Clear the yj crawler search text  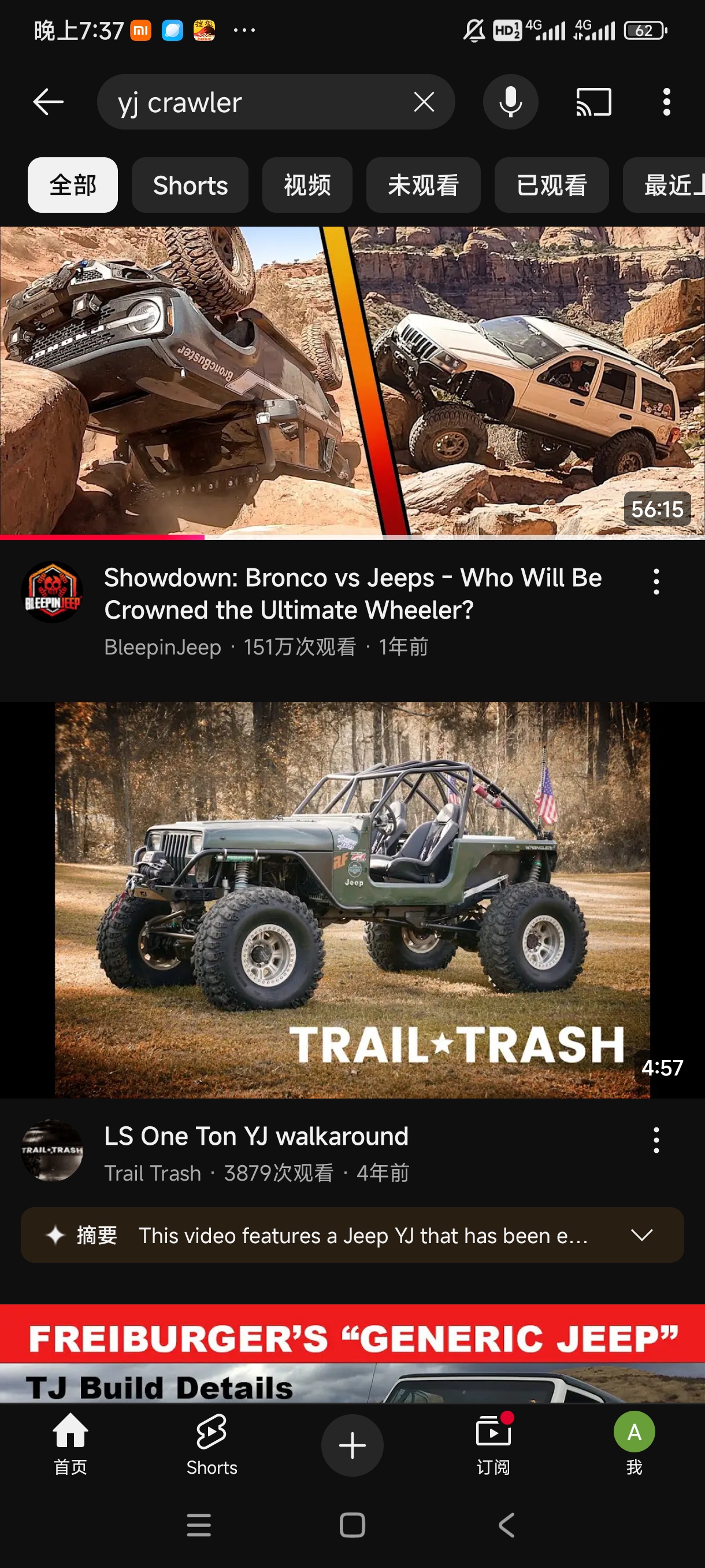pyautogui.click(x=424, y=102)
